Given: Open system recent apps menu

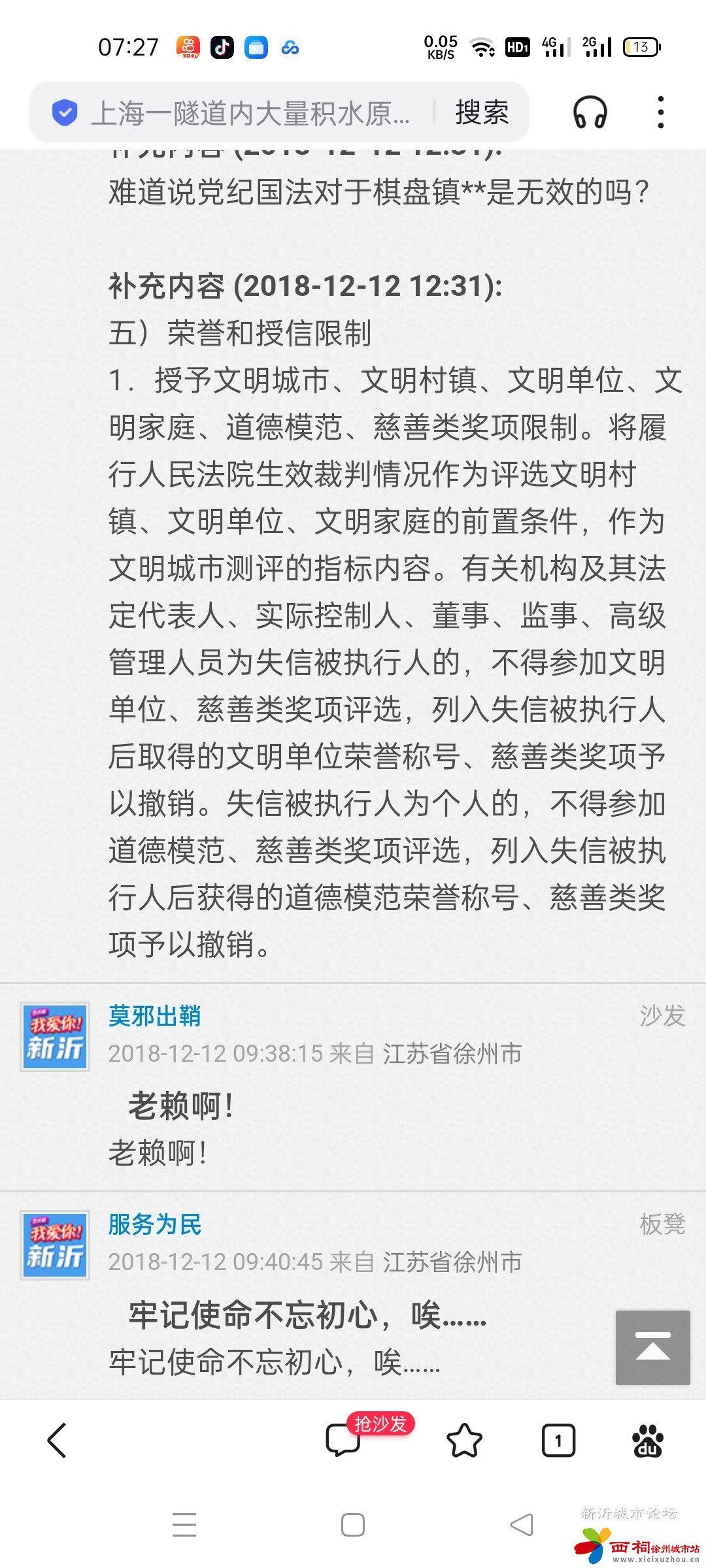Looking at the screenshot, I should pos(184,1526).
